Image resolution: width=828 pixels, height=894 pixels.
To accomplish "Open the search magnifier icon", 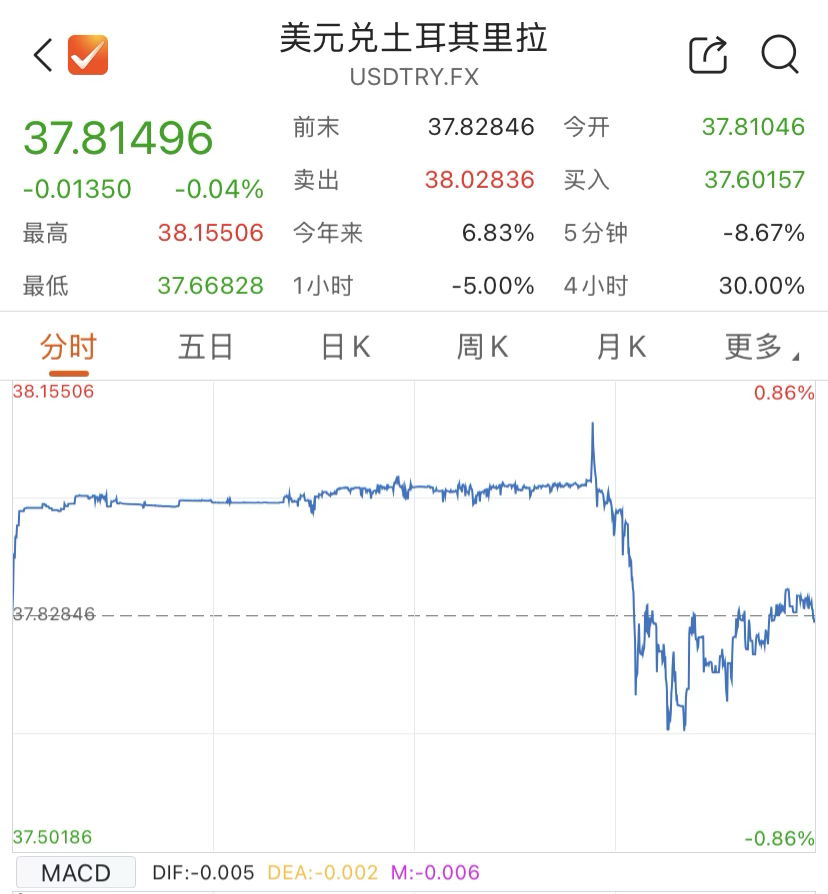I will [779, 55].
